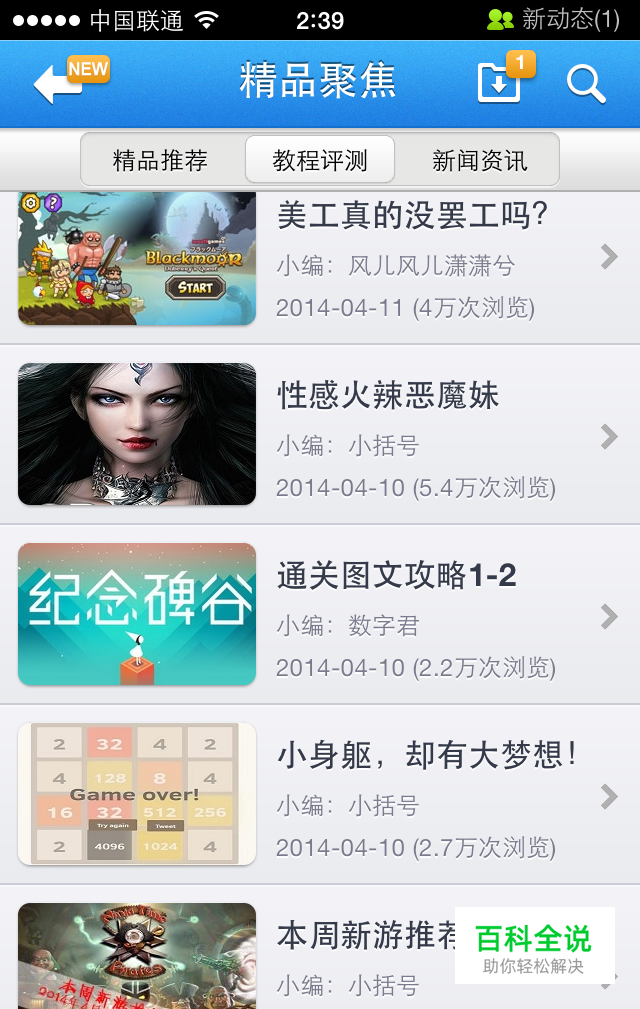Select the 教程评测 tab
640x1009 pixels.
pos(320,160)
